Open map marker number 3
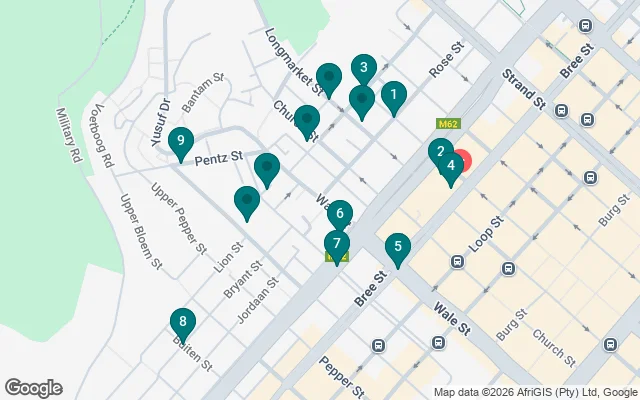This screenshot has height=400, width=640. pos(363,69)
